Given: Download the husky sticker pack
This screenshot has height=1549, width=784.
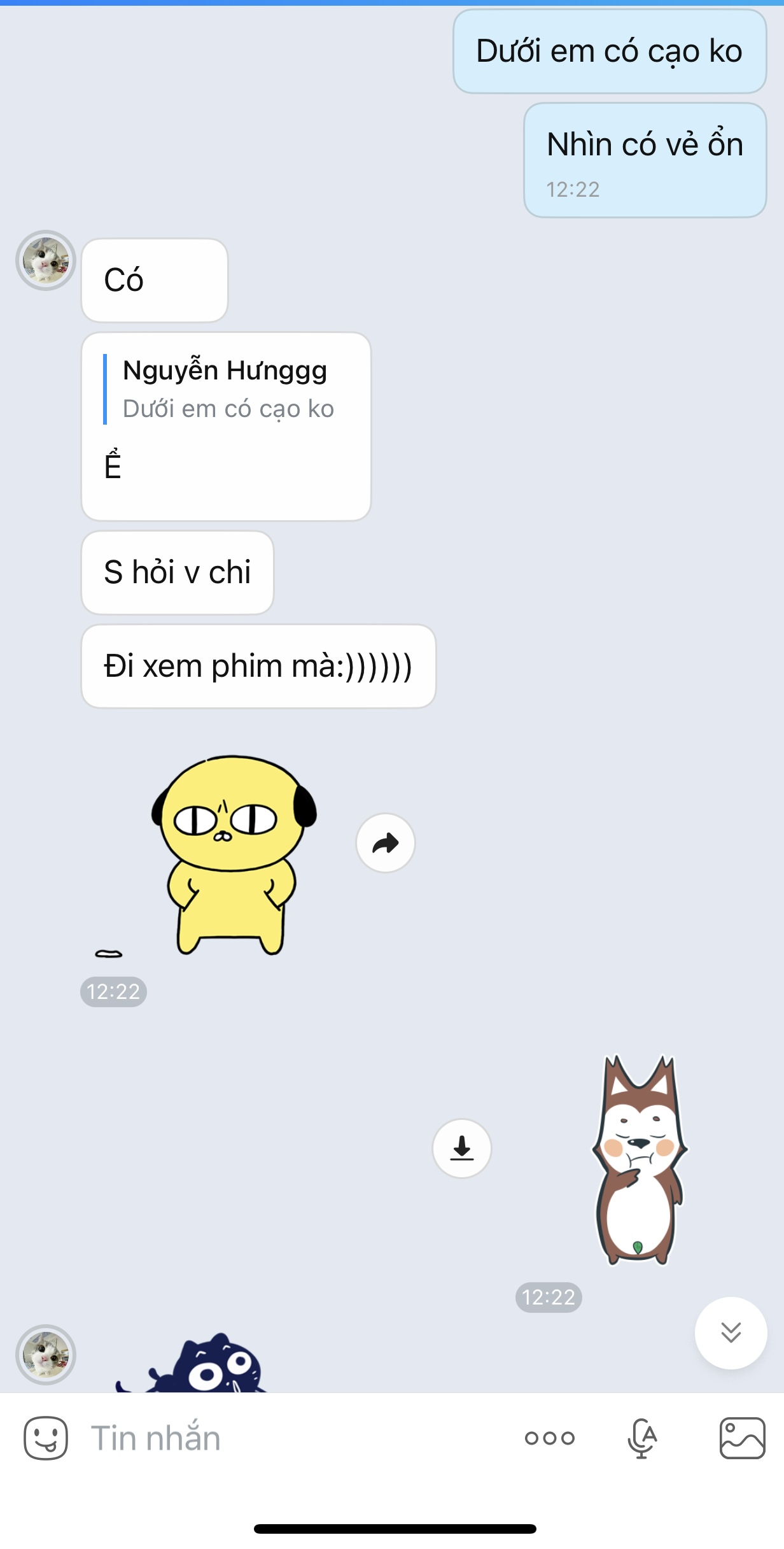Looking at the screenshot, I should (461, 1148).
